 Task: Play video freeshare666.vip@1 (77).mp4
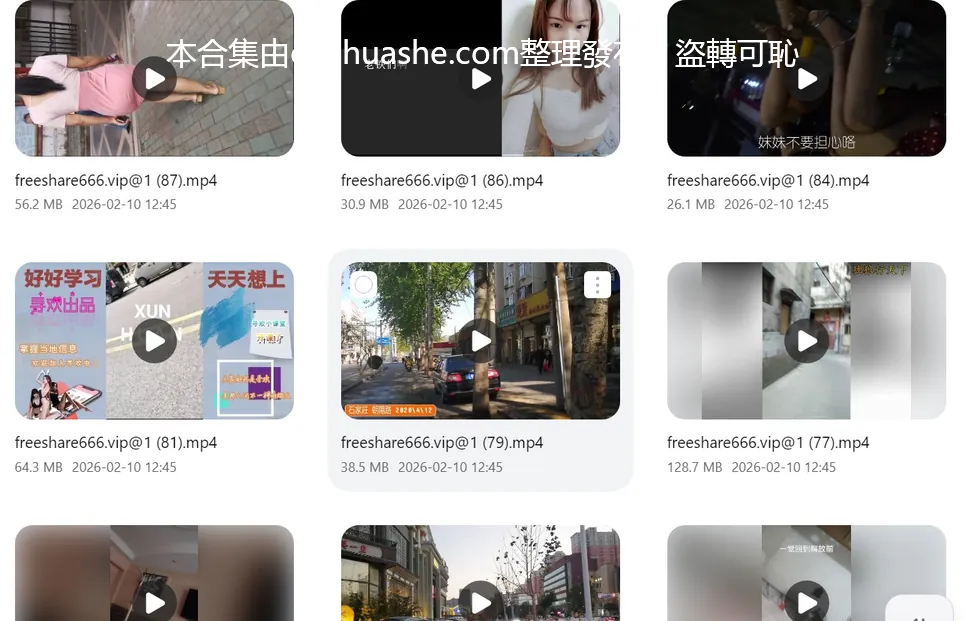pyautogui.click(x=807, y=341)
